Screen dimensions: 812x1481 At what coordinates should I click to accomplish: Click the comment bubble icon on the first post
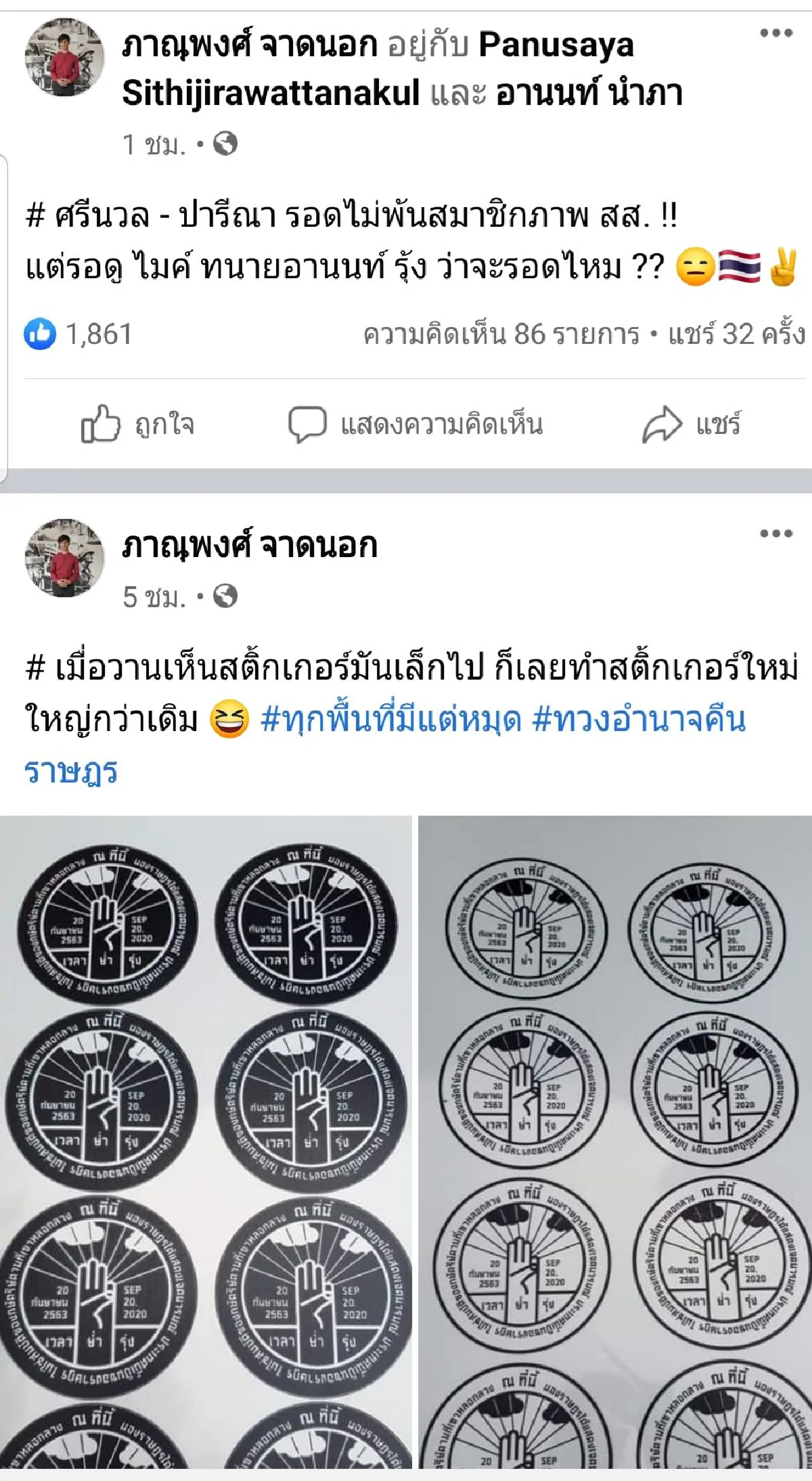pos(307,423)
